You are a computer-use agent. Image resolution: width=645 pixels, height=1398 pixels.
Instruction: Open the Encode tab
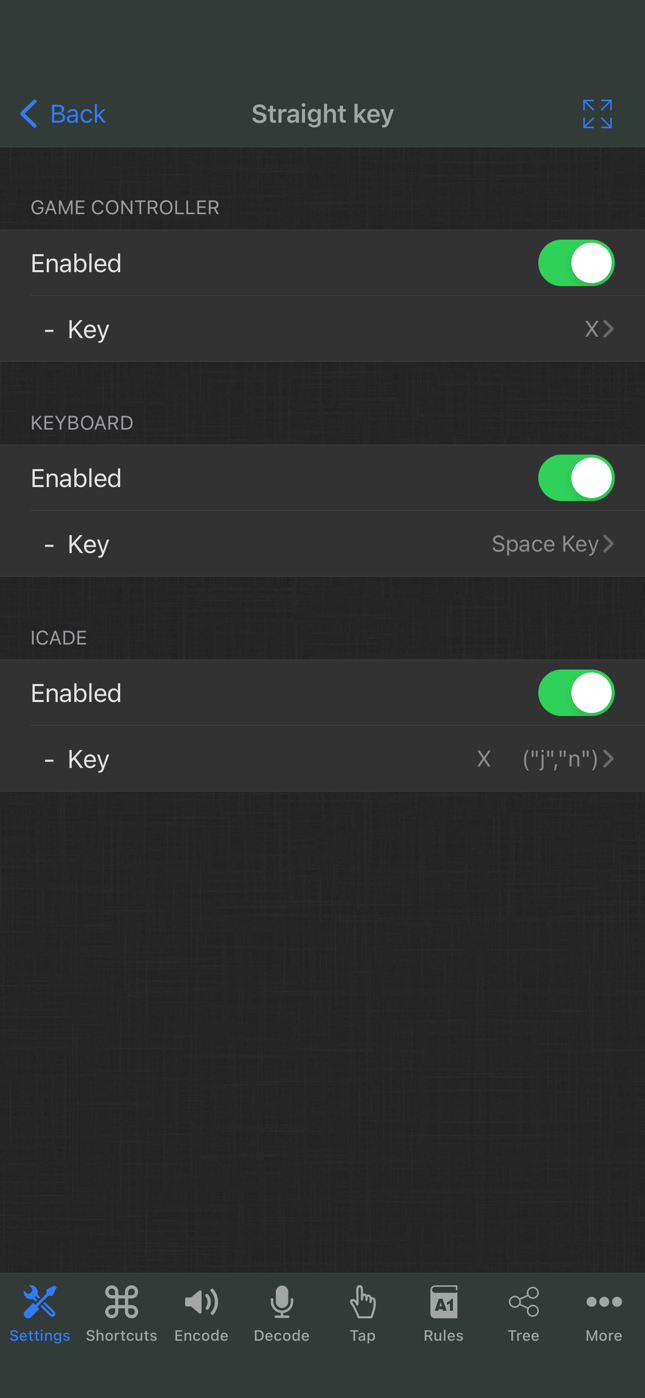201,1314
